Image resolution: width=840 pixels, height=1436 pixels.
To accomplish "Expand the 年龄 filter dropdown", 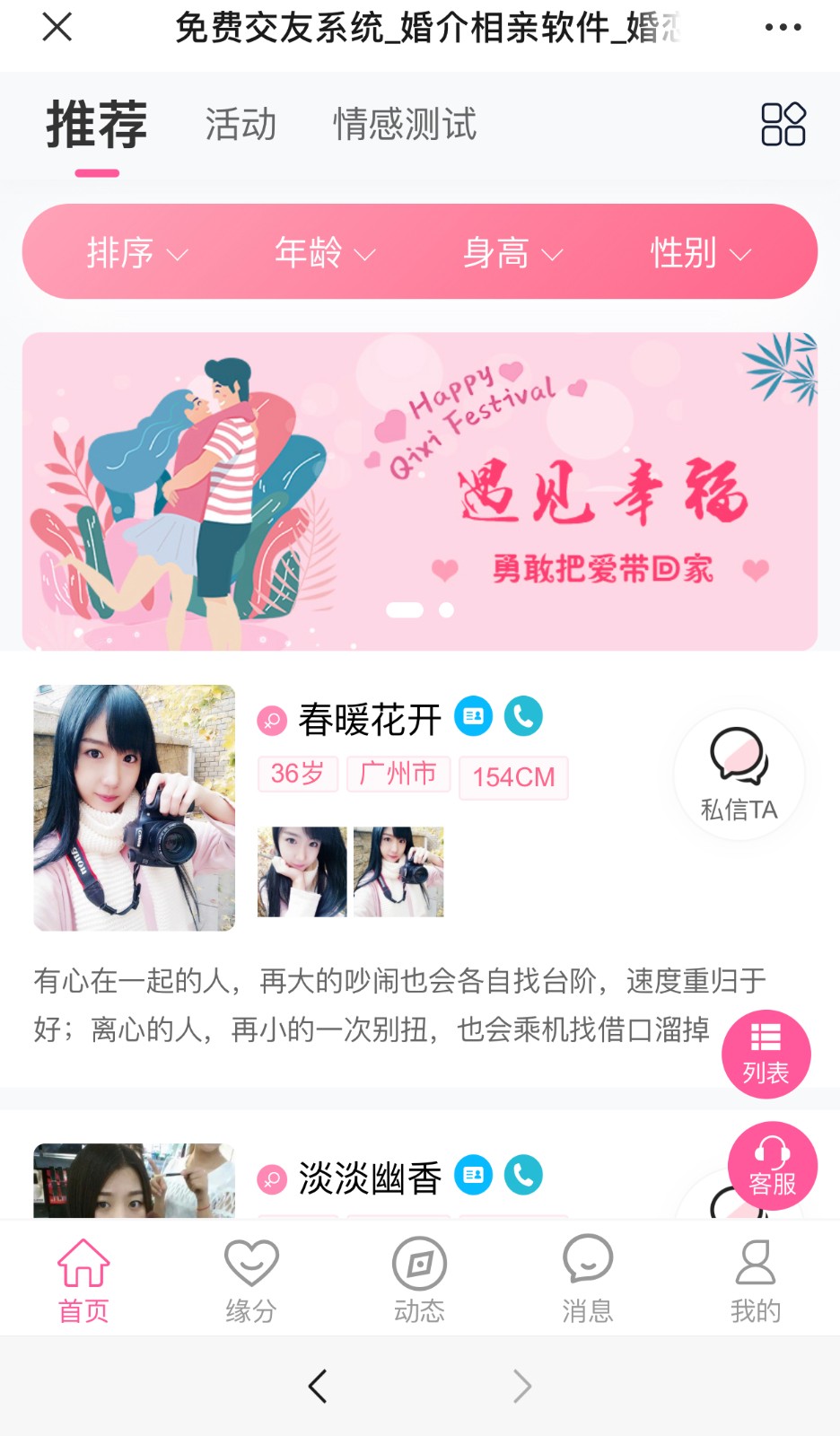I will (x=324, y=253).
